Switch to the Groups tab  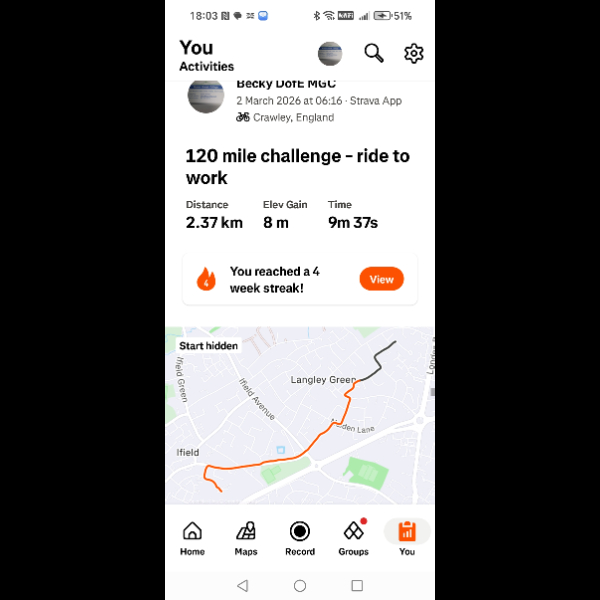click(x=353, y=538)
